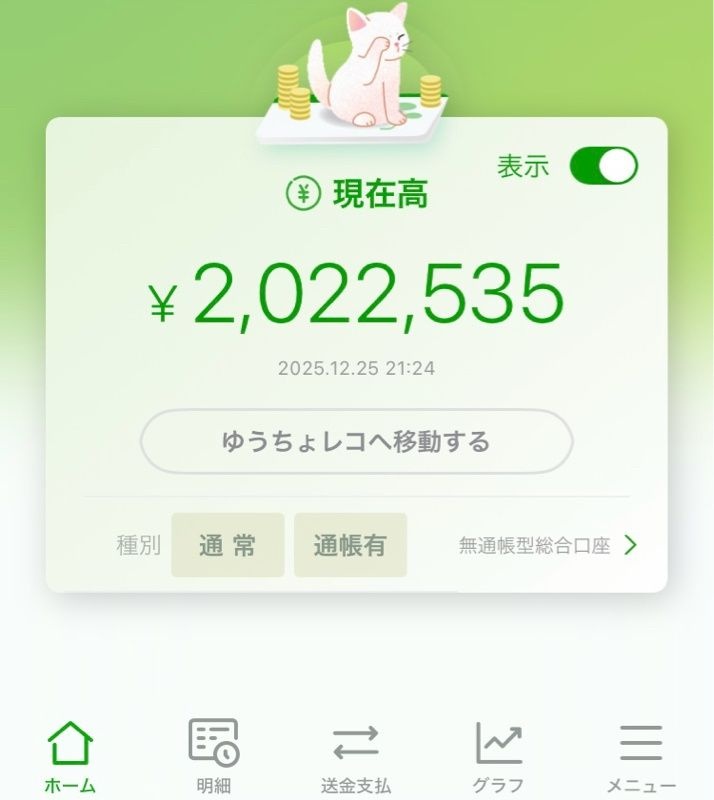This screenshot has width=714, height=800.
Task: Toggle the 表示 balance display switch off
Action: (603, 166)
